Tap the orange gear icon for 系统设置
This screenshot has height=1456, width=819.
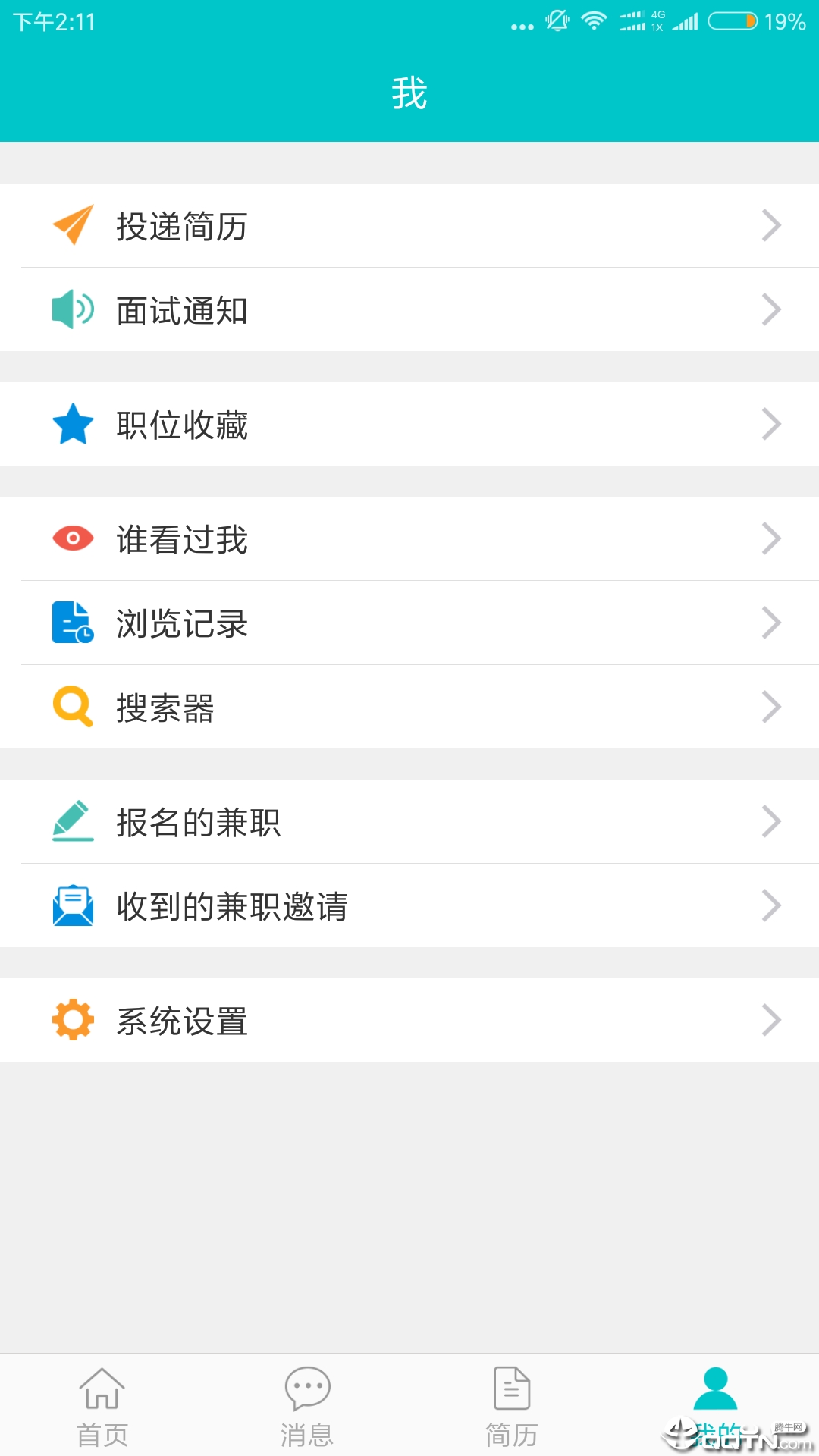tap(73, 1020)
